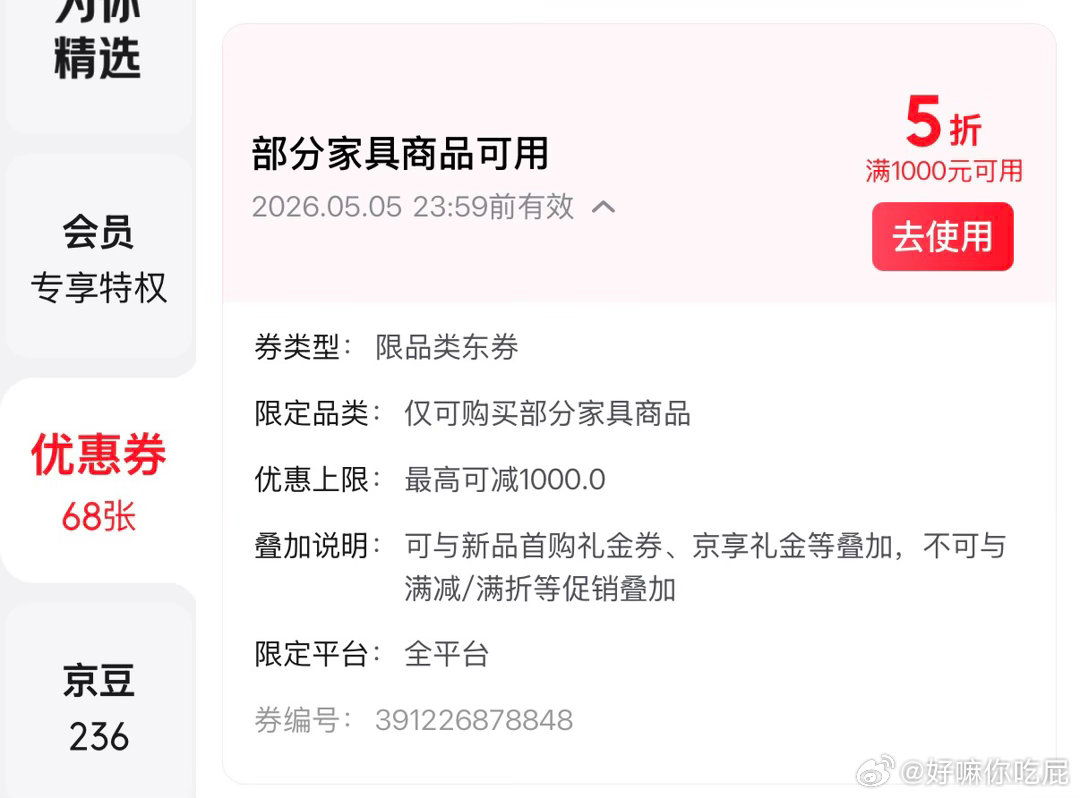
Task: Open the 会员 专享特权 section
Action: point(98,258)
